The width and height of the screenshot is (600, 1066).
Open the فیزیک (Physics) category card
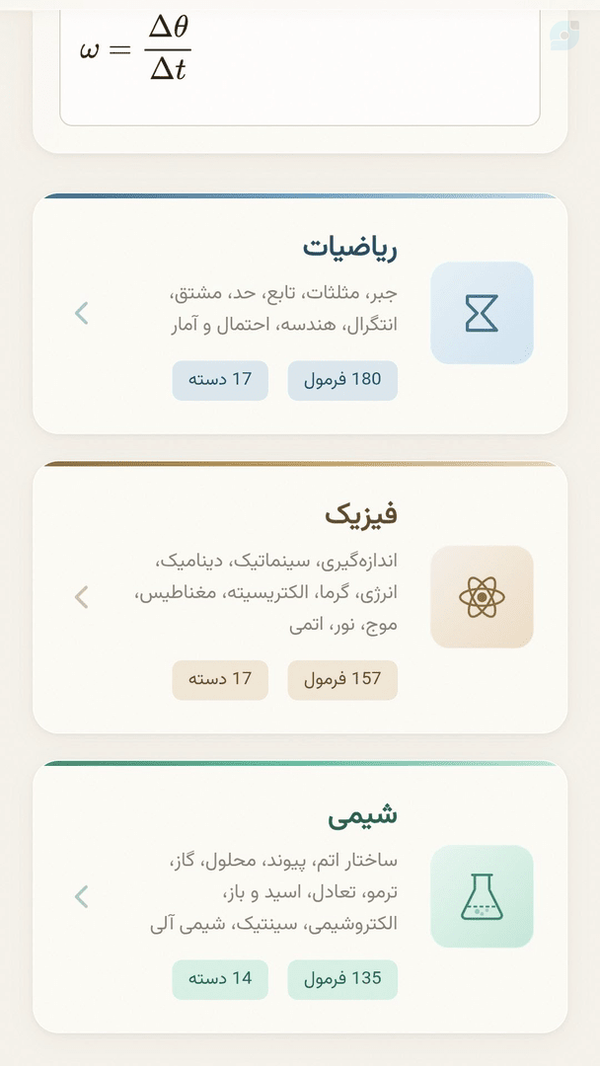(300, 598)
